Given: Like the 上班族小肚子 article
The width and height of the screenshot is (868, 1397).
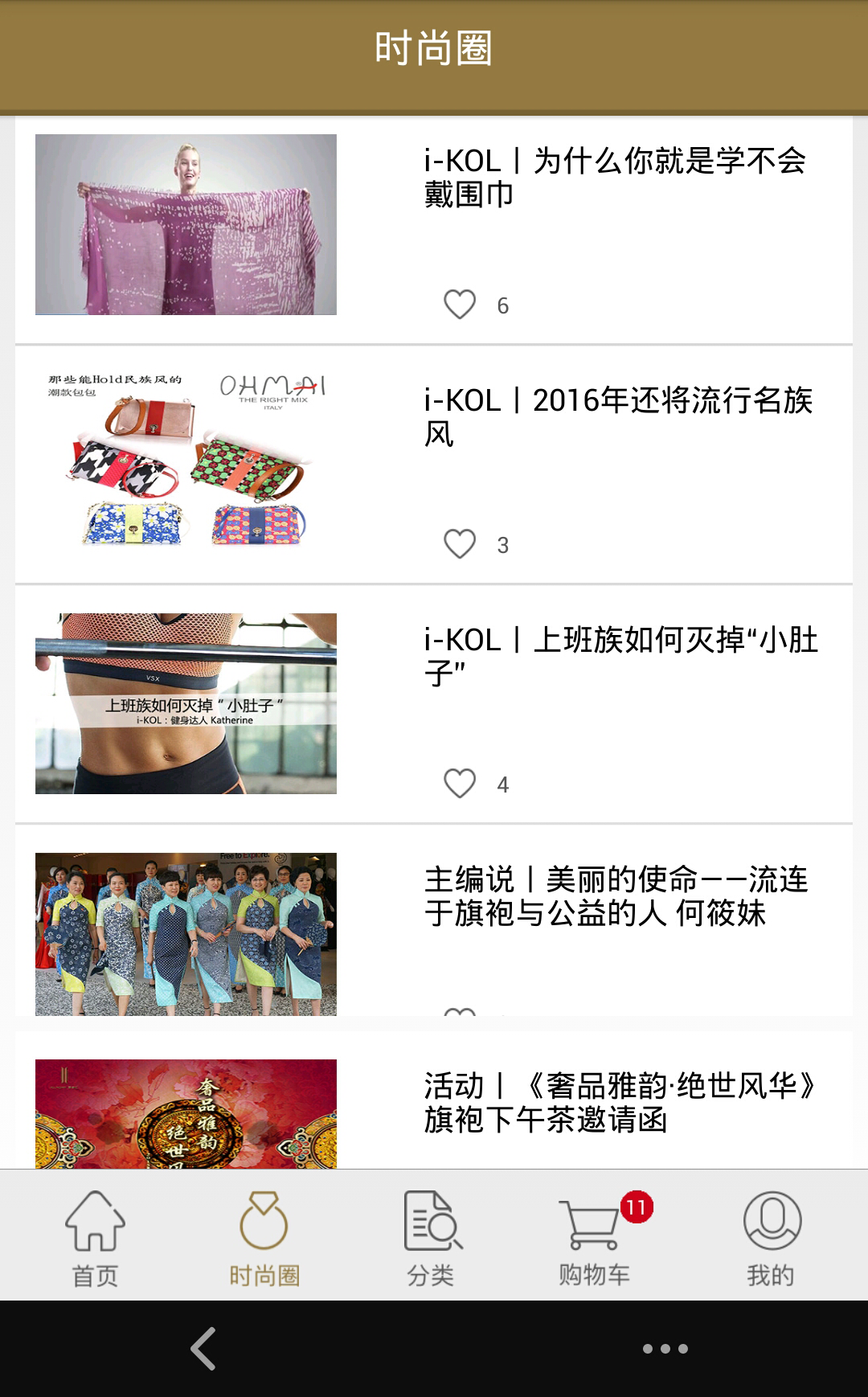Looking at the screenshot, I should point(460,784).
